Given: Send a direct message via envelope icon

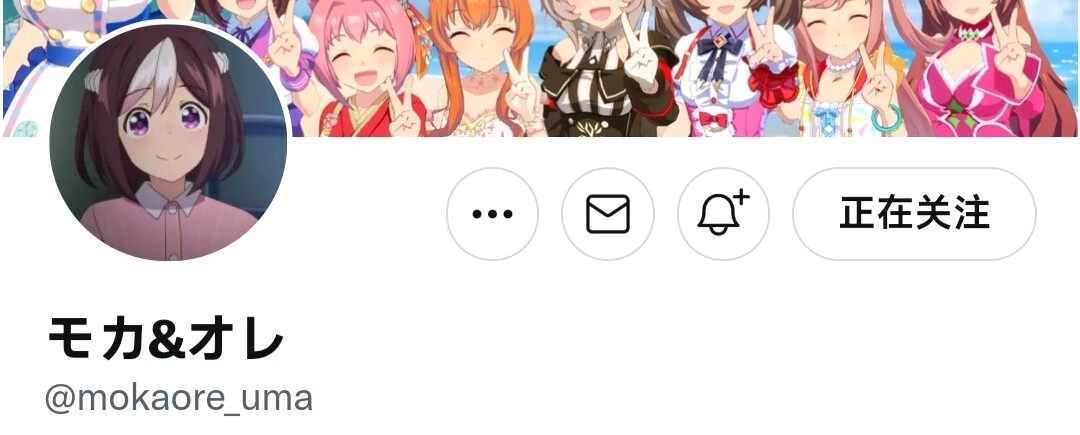Looking at the screenshot, I should (x=608, y=214).
